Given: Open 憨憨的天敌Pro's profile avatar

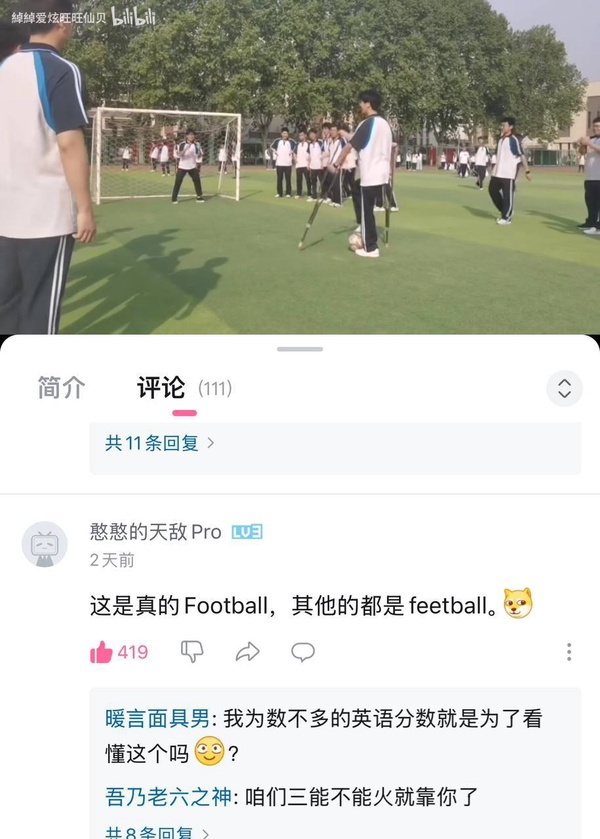Looking at the screenshot, I should click(45, 545).
